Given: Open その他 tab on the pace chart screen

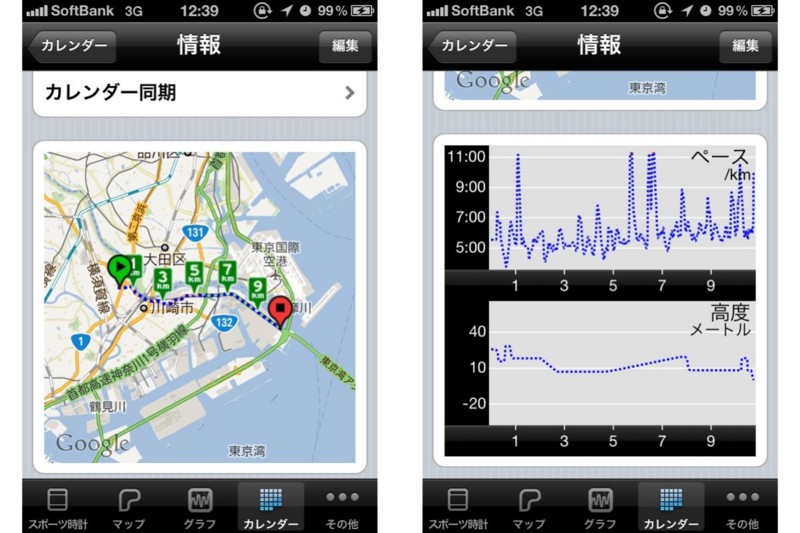Looking at the screenshot, I should pyautogui.click(x=741, y=508).
